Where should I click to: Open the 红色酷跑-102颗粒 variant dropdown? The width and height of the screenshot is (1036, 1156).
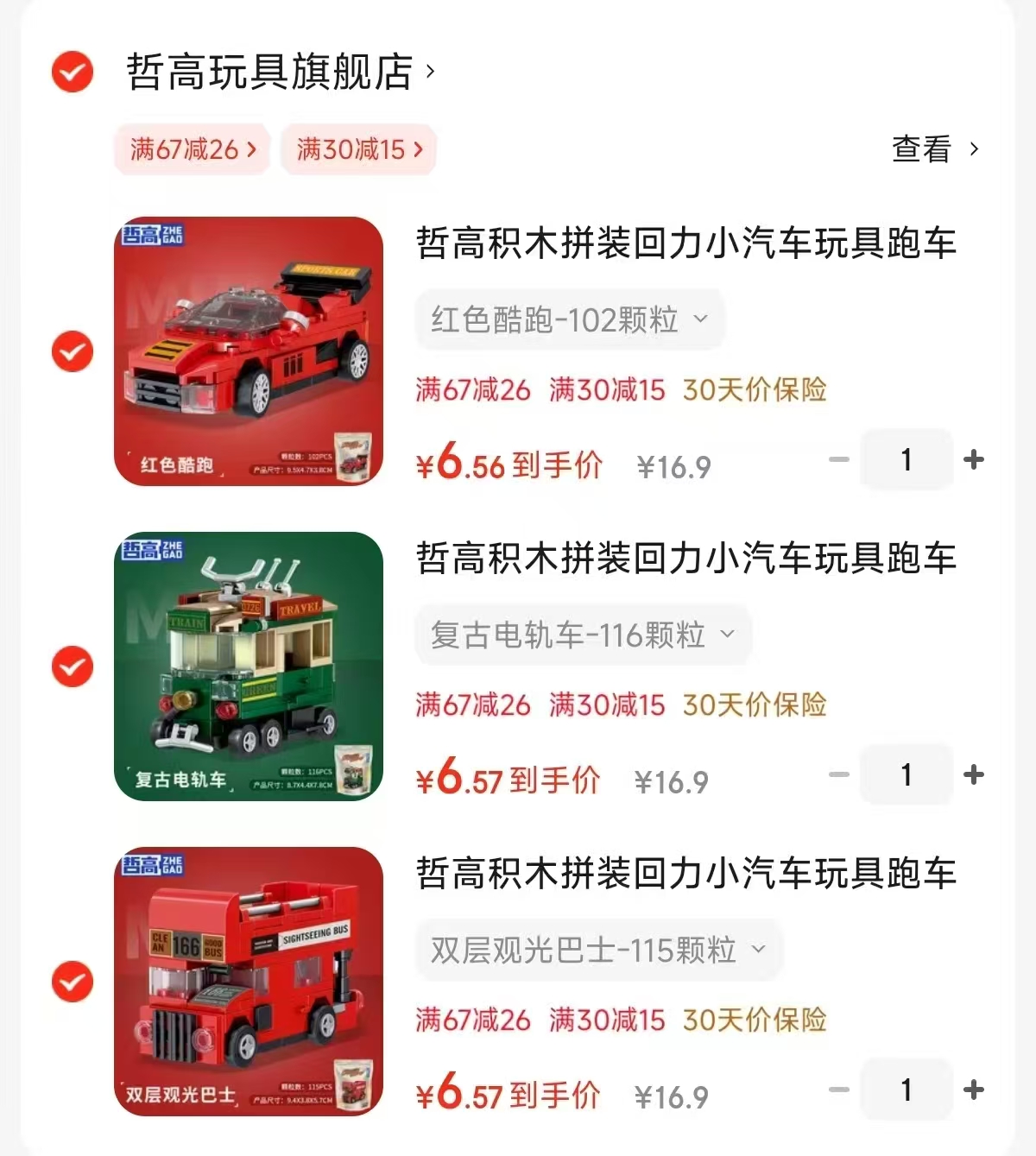pos(569,319)
